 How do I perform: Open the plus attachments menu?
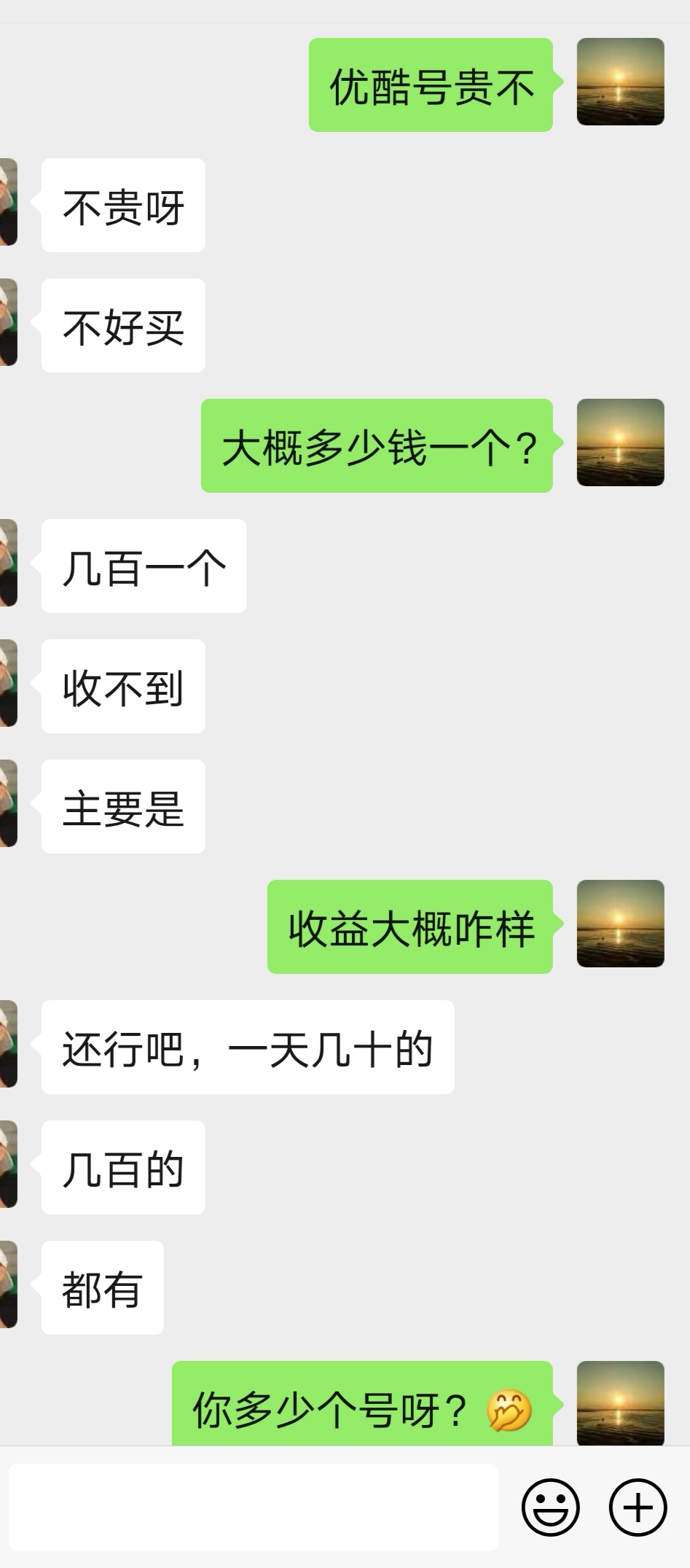tap(638, 1507)
